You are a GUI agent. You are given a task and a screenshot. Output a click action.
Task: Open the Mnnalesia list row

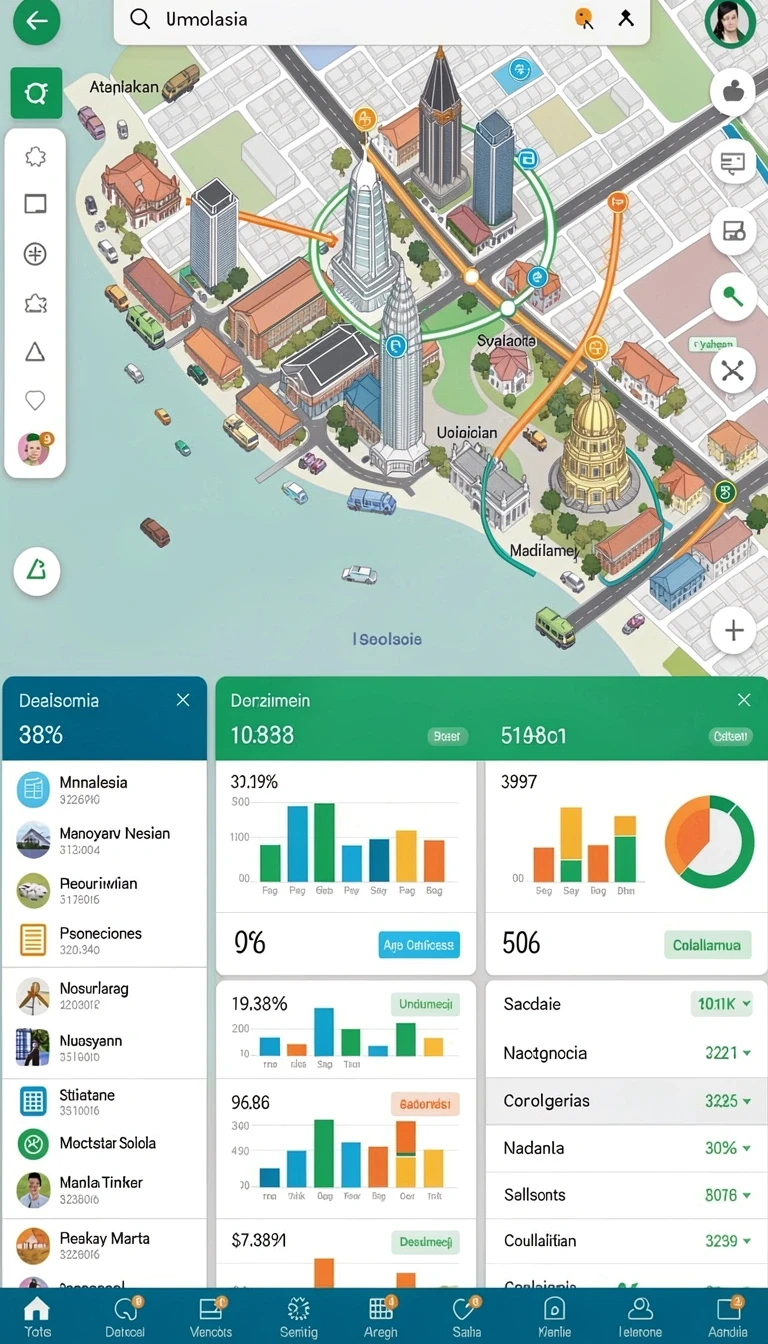point(104,790)
